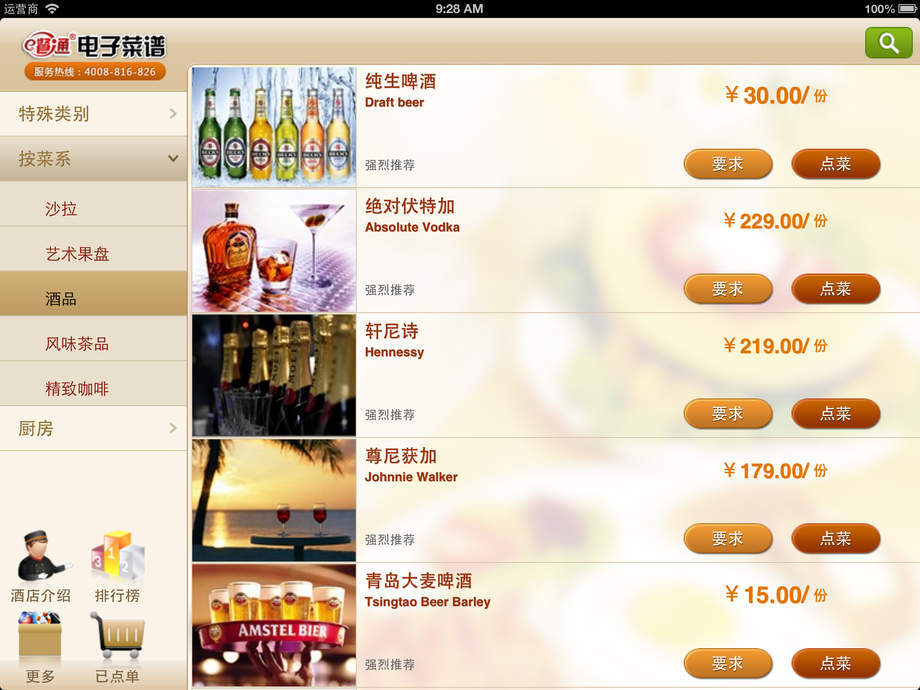Tap 点菜 to order 纯生啡酒

pyautogui.click(x=835, y=164)
